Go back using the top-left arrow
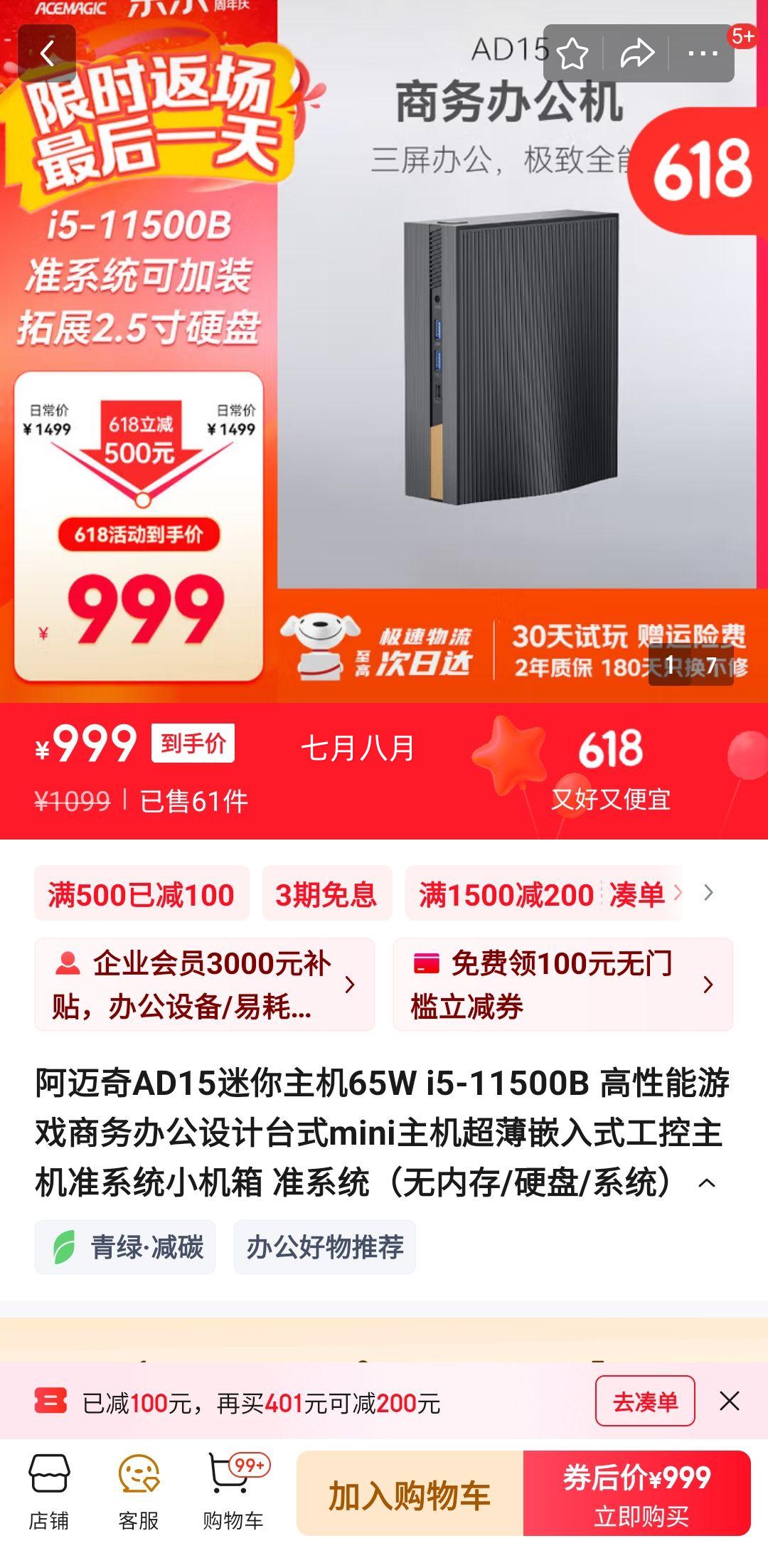768x1568 pixels. pos(47,53)
